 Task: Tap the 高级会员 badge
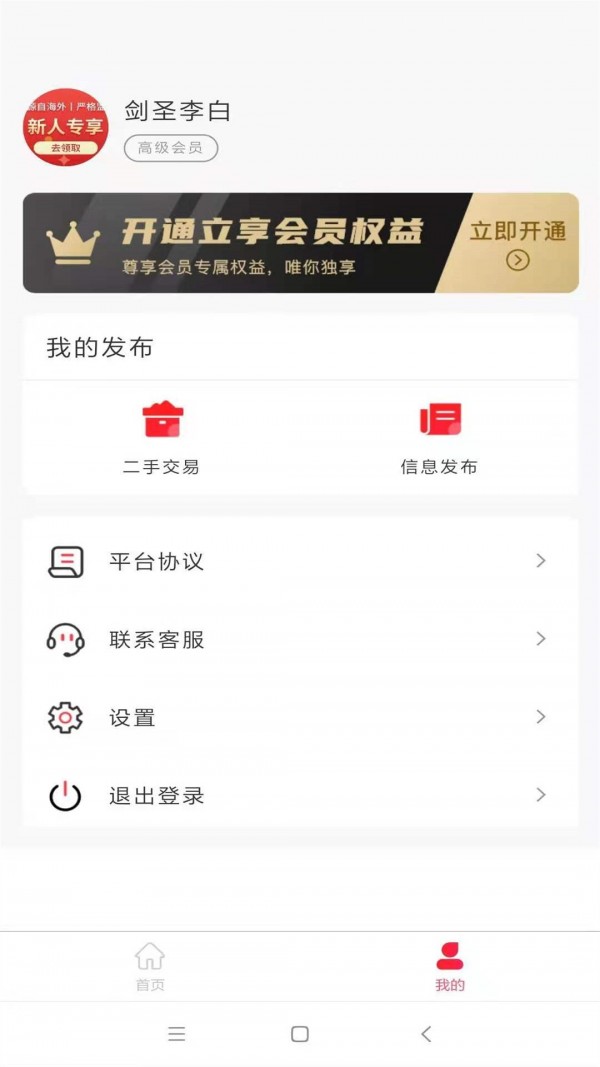click(171, 148)
